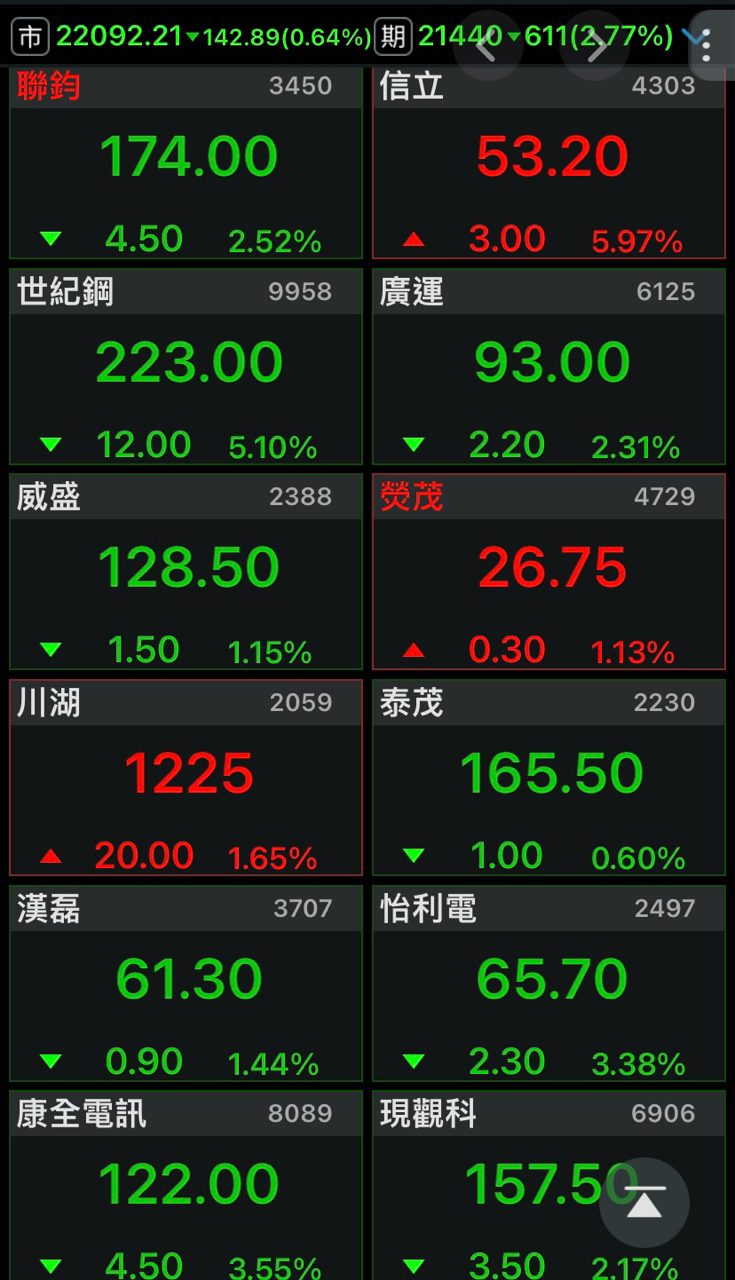The width and height of the screenshot is (735, 1280).
Task: View 廣運 6125 quote details
Action: tap(549, 368)
